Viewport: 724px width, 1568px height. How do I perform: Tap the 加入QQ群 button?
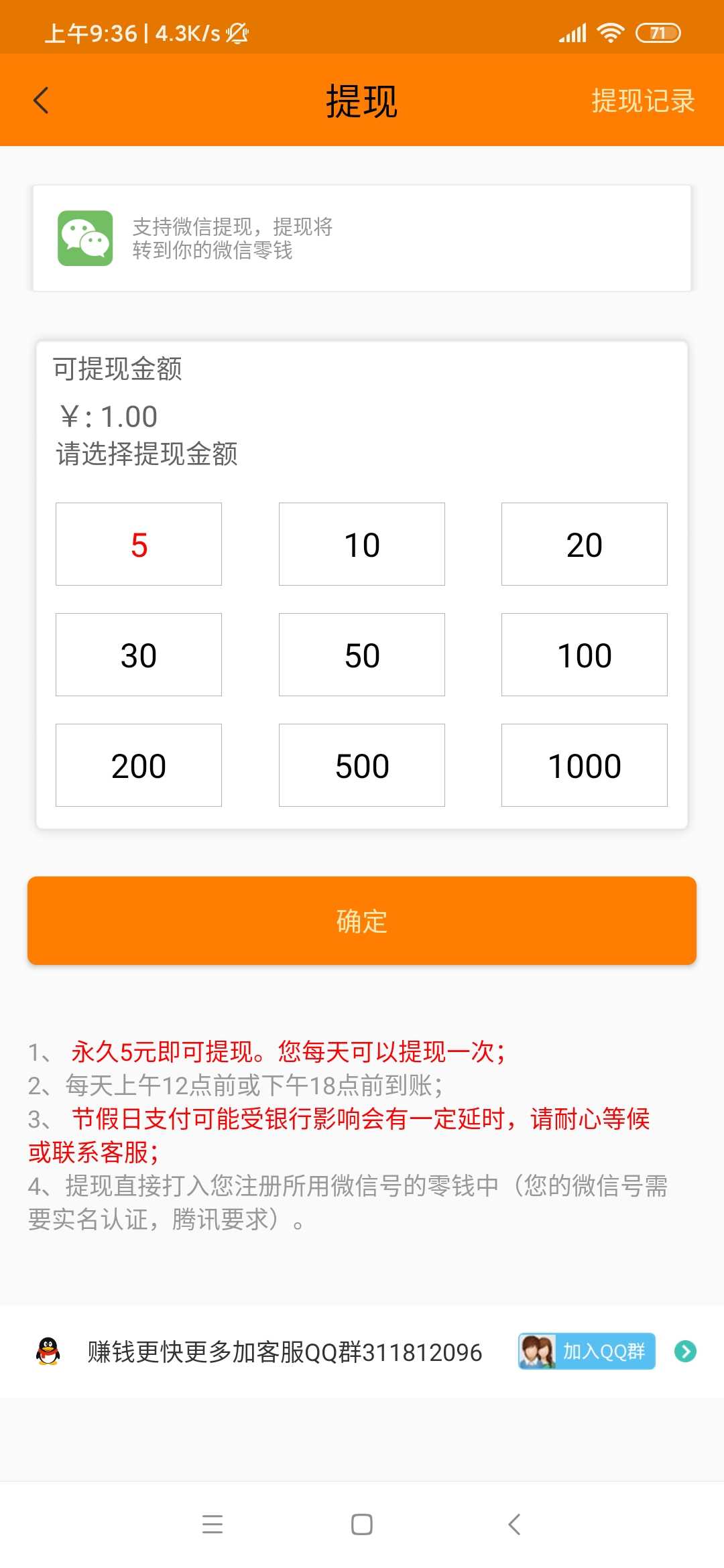(587, 1351)
